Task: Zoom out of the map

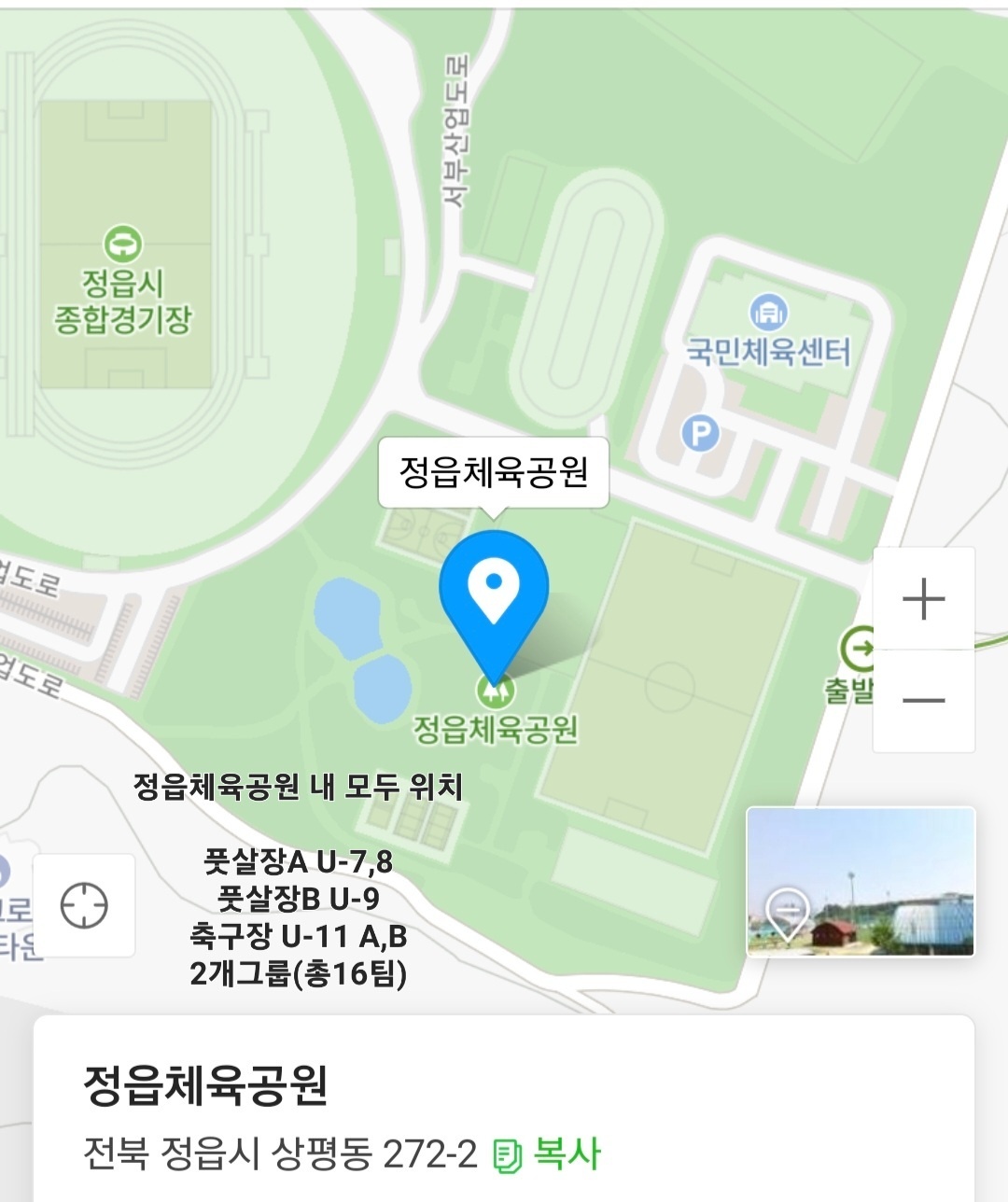Action: tap(923, 700)
